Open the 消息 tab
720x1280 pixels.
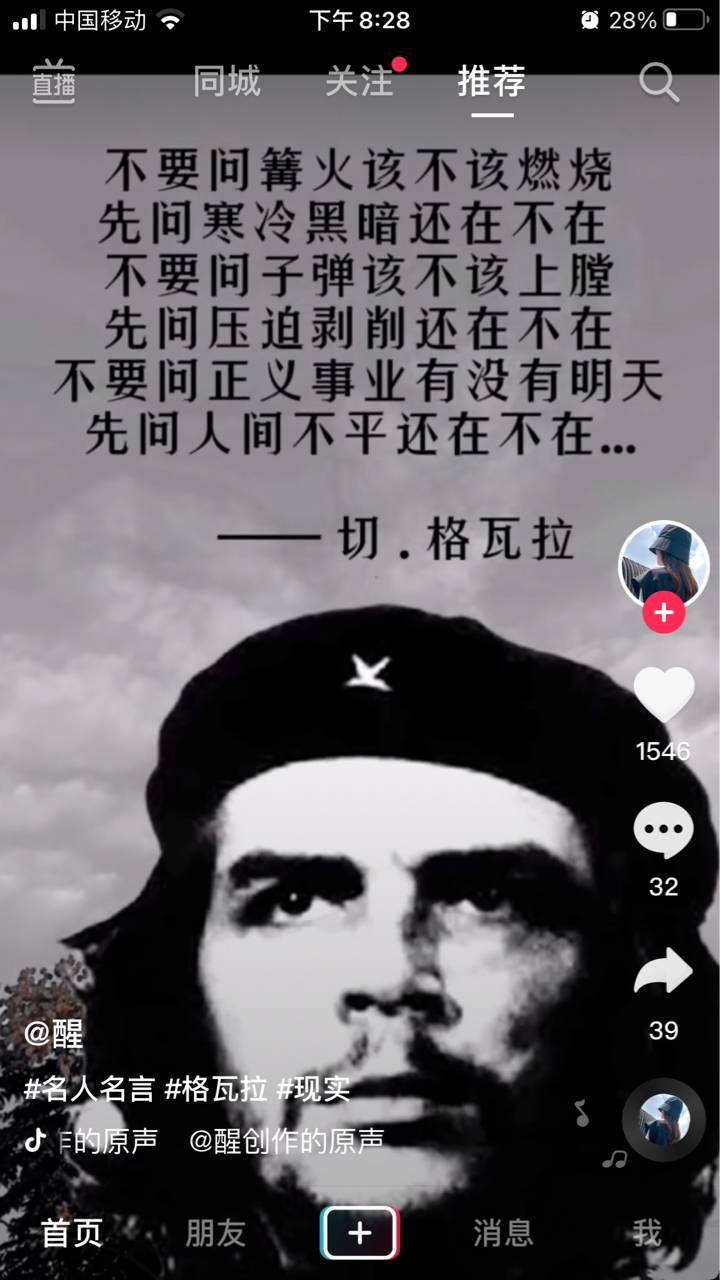(x=503, y=1233)
